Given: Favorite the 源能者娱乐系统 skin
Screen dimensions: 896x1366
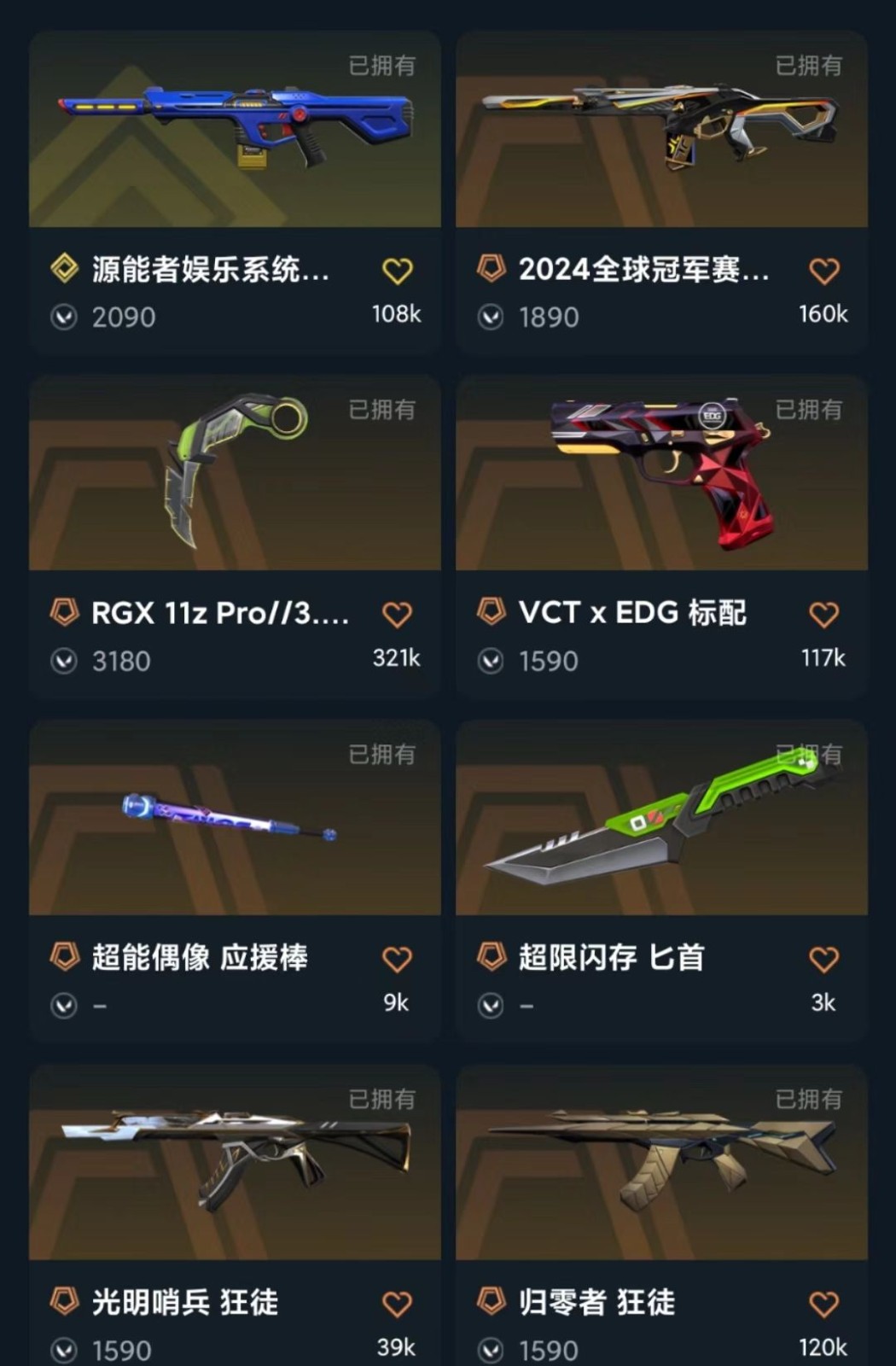Looking at the screenshot, I should 397,271.
